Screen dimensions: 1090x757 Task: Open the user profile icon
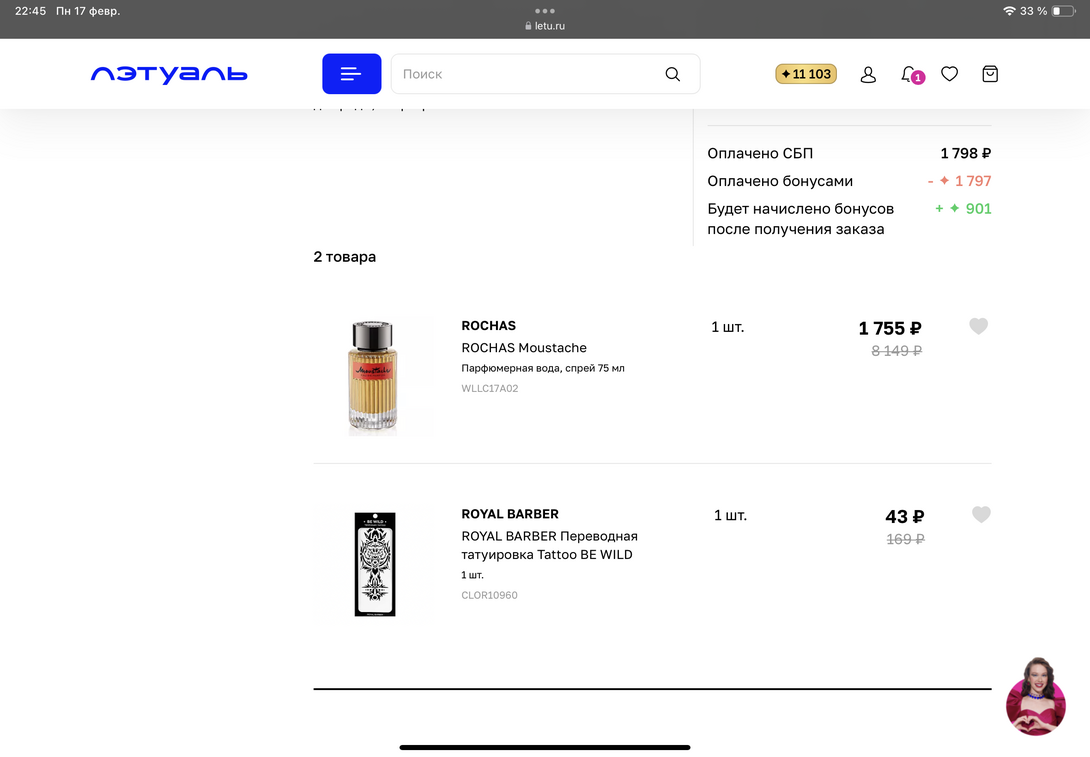pyautogui.click(x=868, y=74)
